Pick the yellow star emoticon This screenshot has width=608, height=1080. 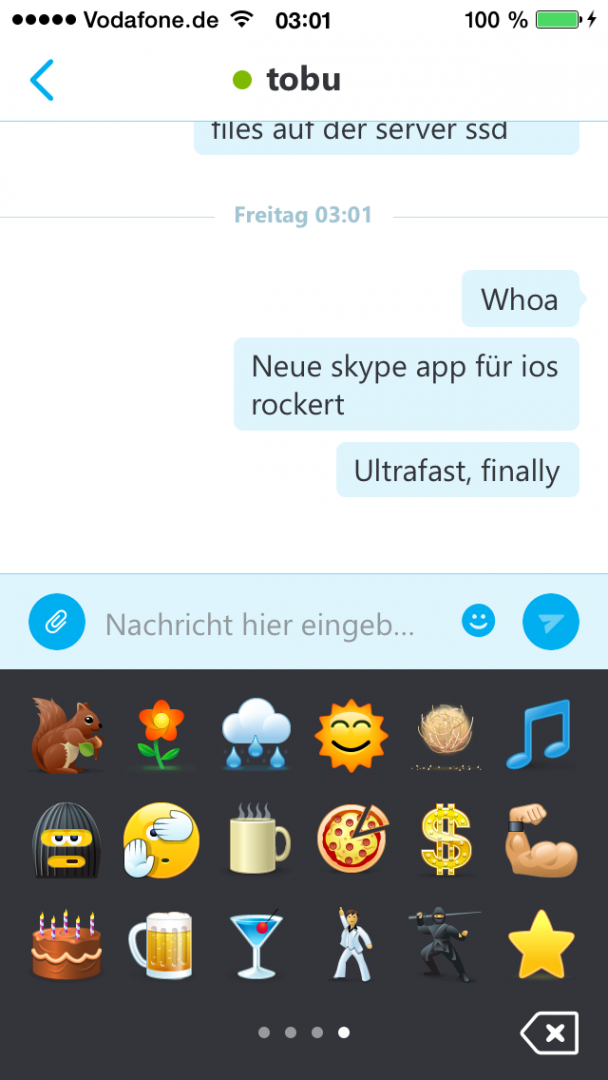point(541,944)
